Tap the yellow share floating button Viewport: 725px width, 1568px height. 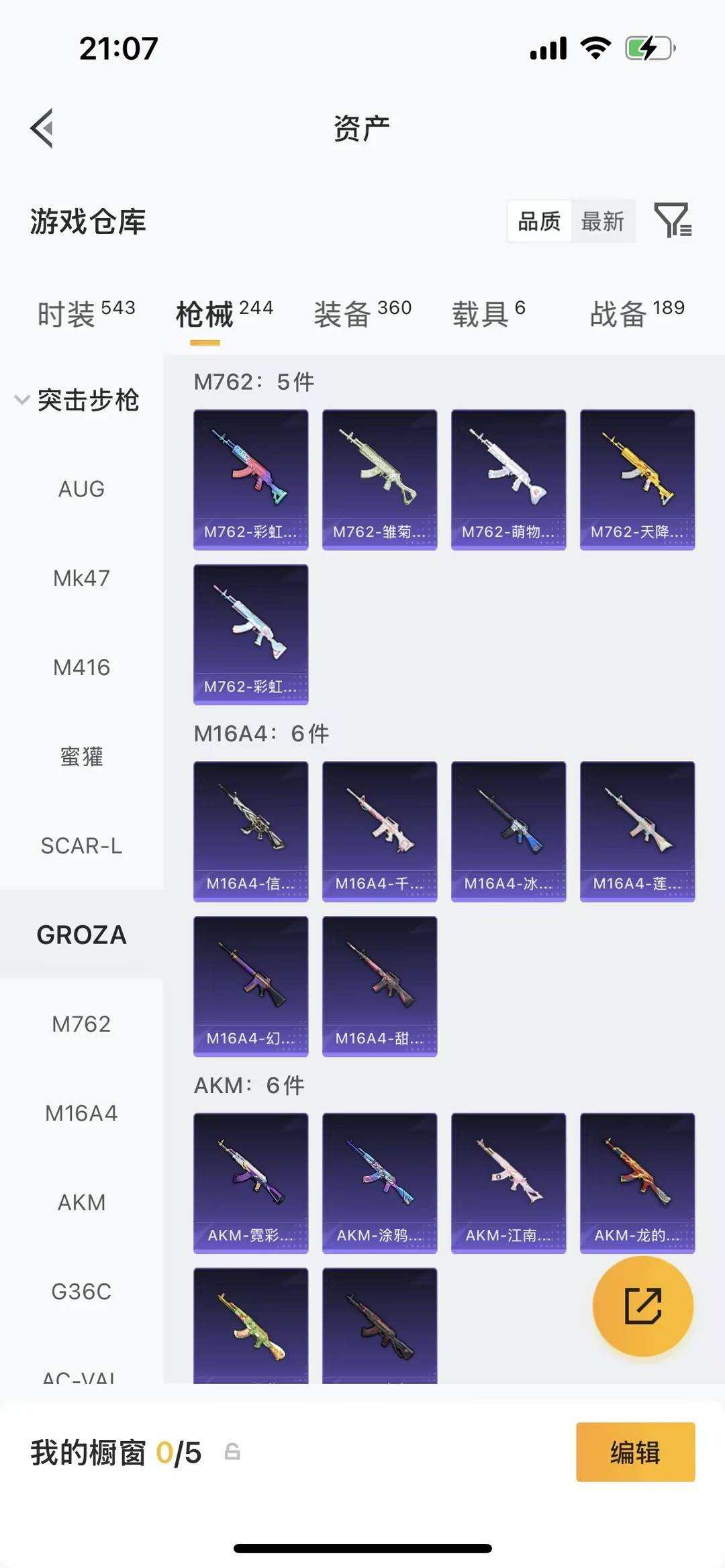coord(642,1306)
